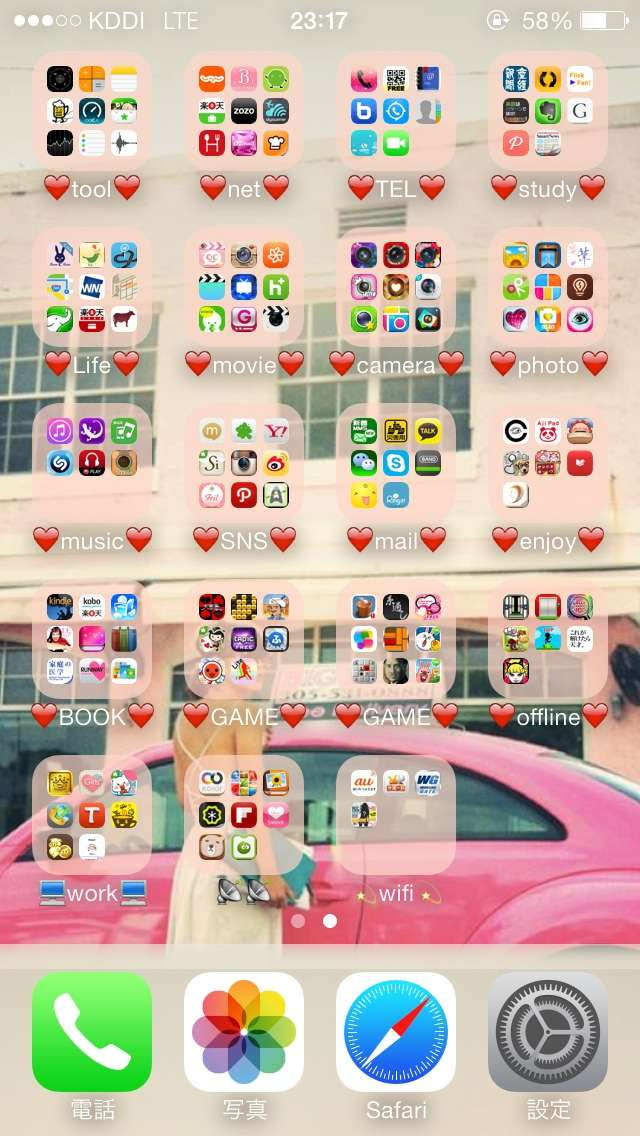
Task: Open the mail folder
Action: pyautogui.click(x=396, y=463)
